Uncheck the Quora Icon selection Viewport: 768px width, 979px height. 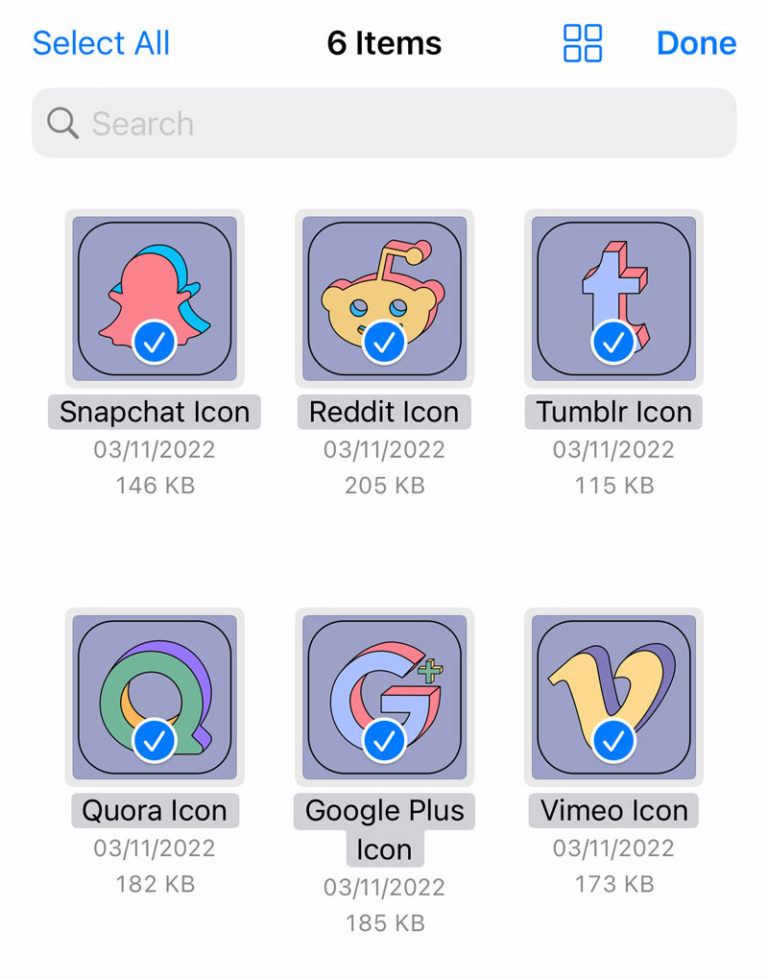(x=154, y=742)
